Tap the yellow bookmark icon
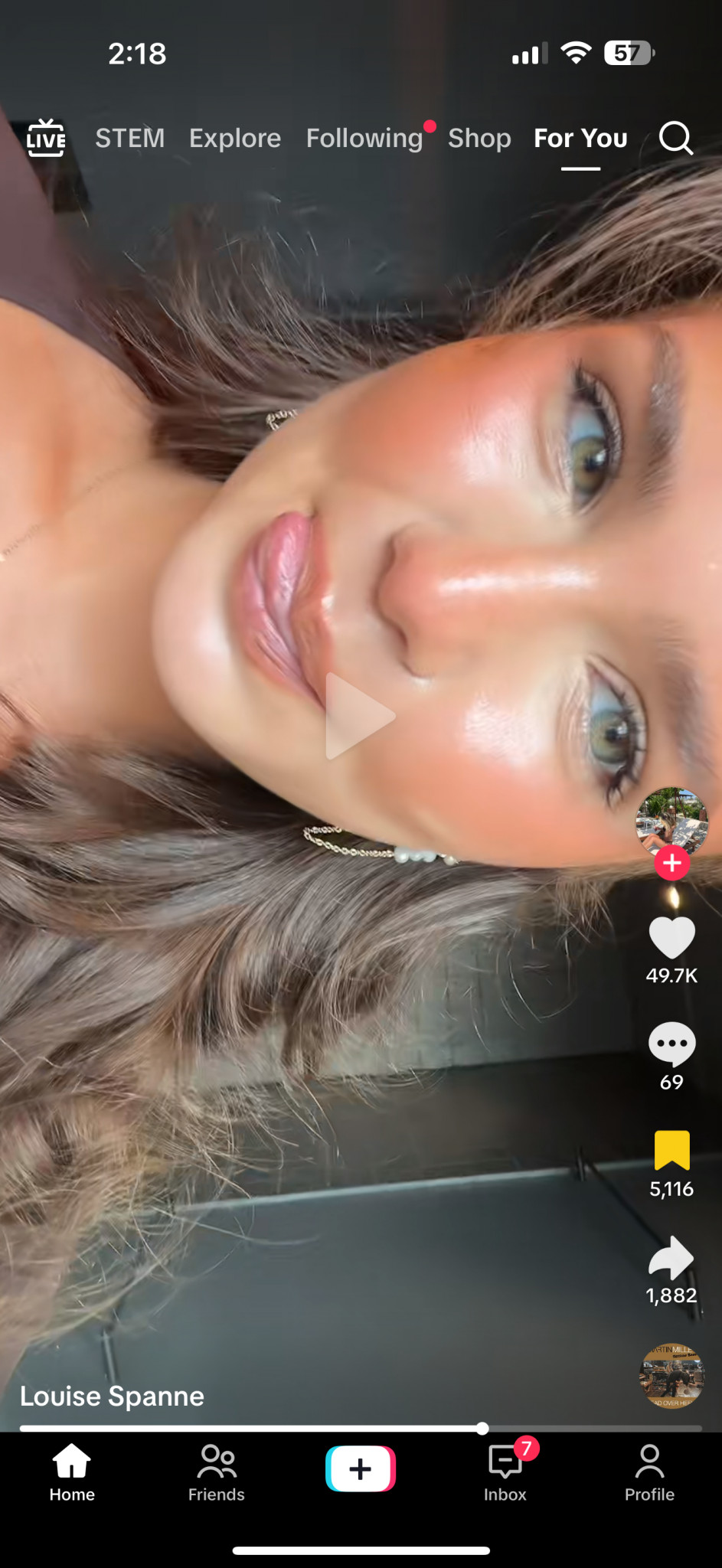 coord(671,1151)
